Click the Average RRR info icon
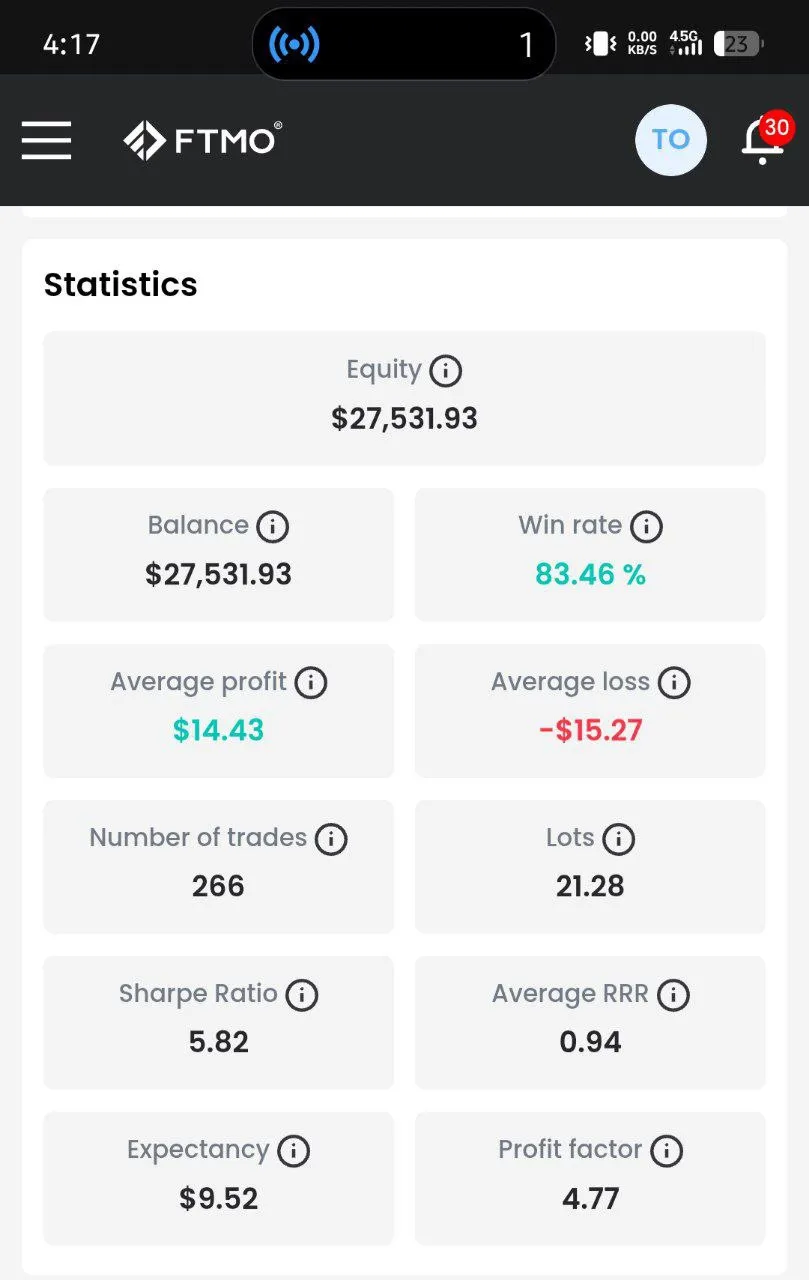 pyautogui.click(x=674, y=994)
